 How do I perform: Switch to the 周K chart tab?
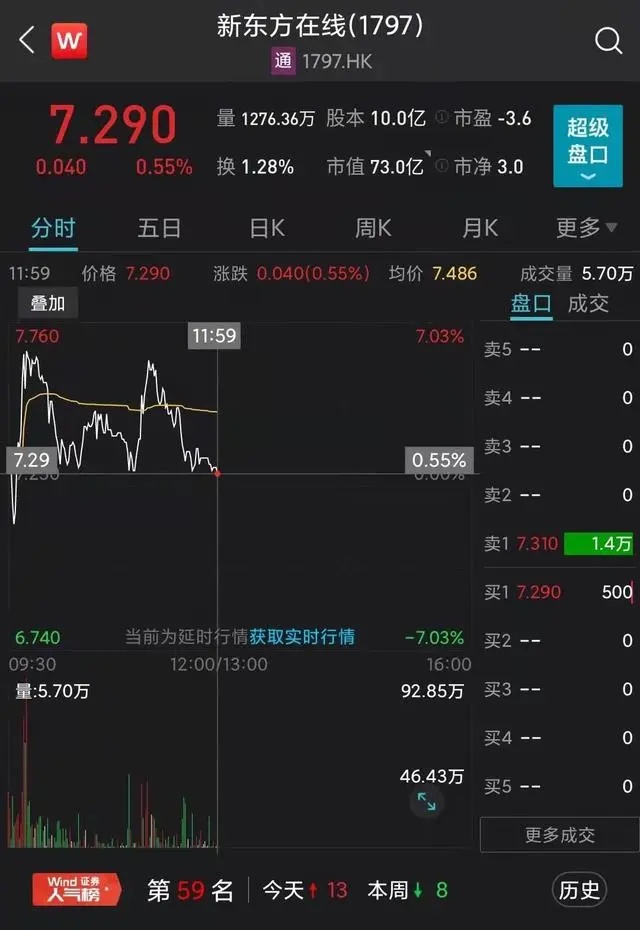pos(373,228)
